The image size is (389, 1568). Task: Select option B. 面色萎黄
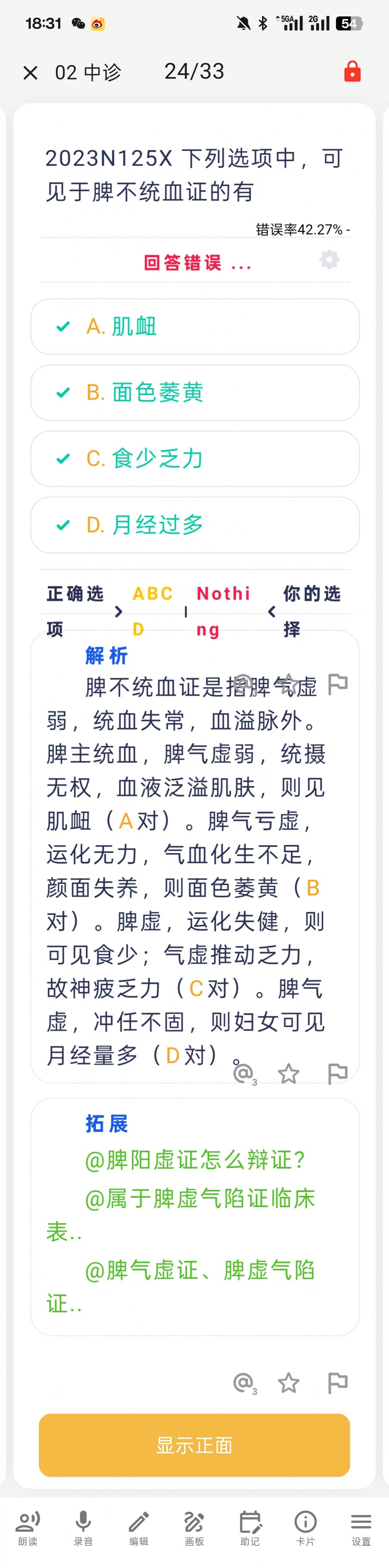195,393
